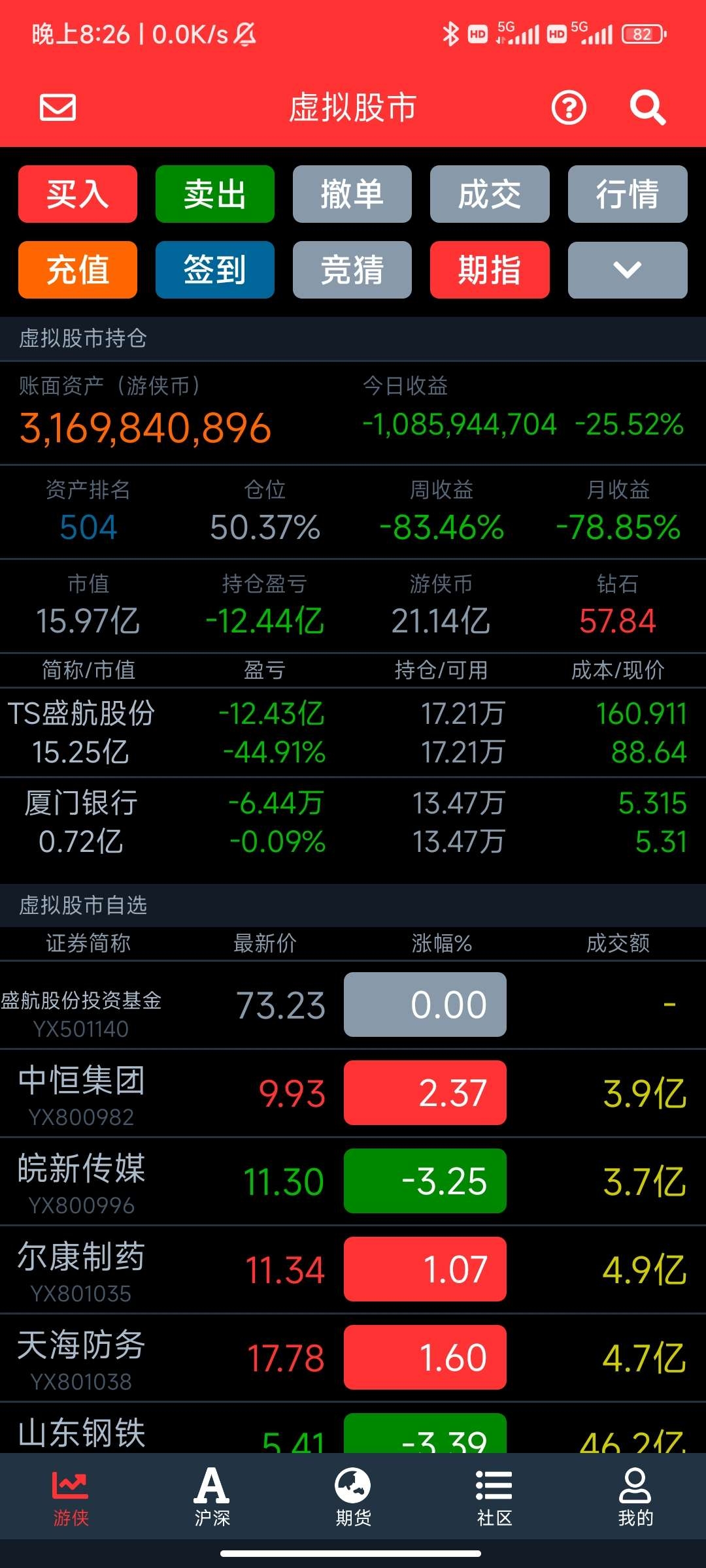706x1568 pixels.
Task: Tap the 卖出 sell button
Action: 215,194
